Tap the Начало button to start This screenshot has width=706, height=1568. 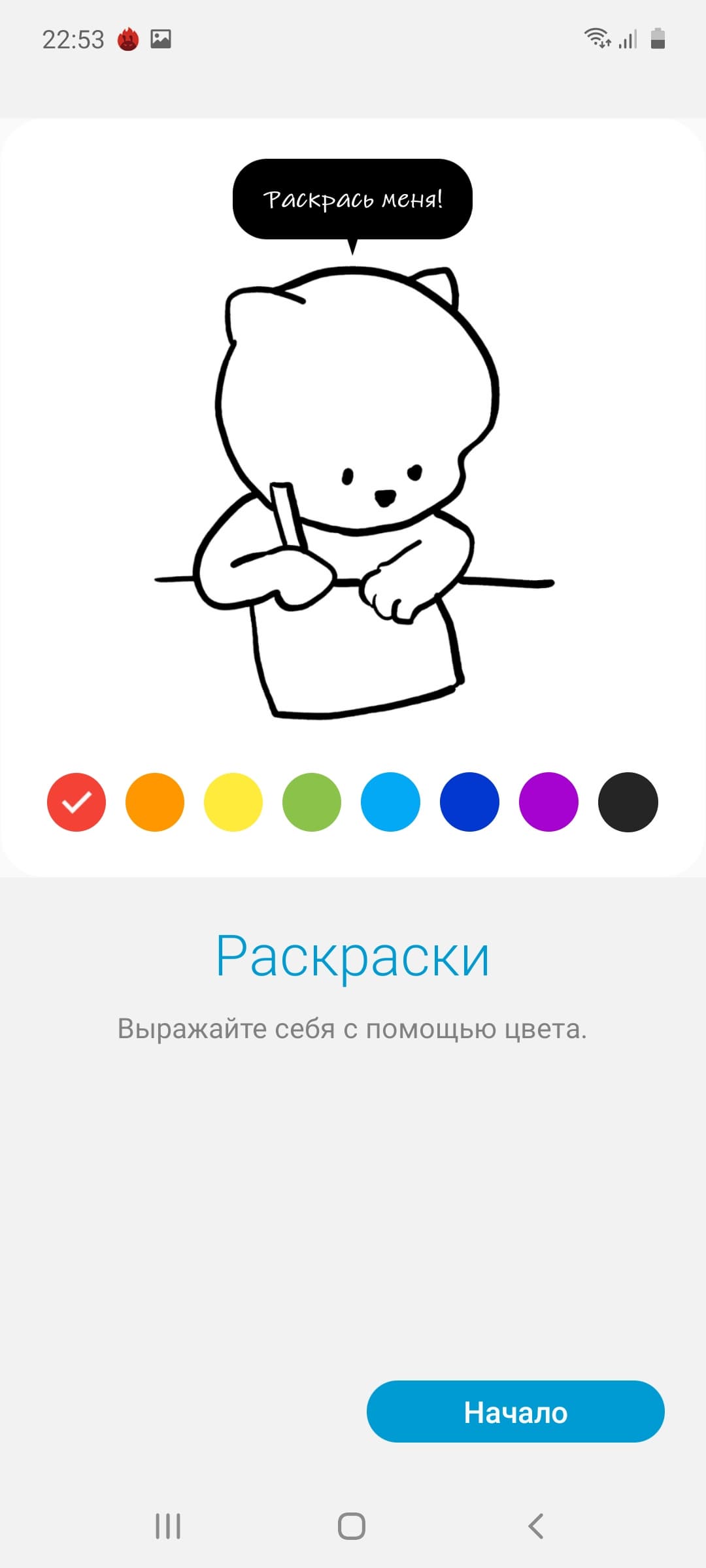[515, 1412]
